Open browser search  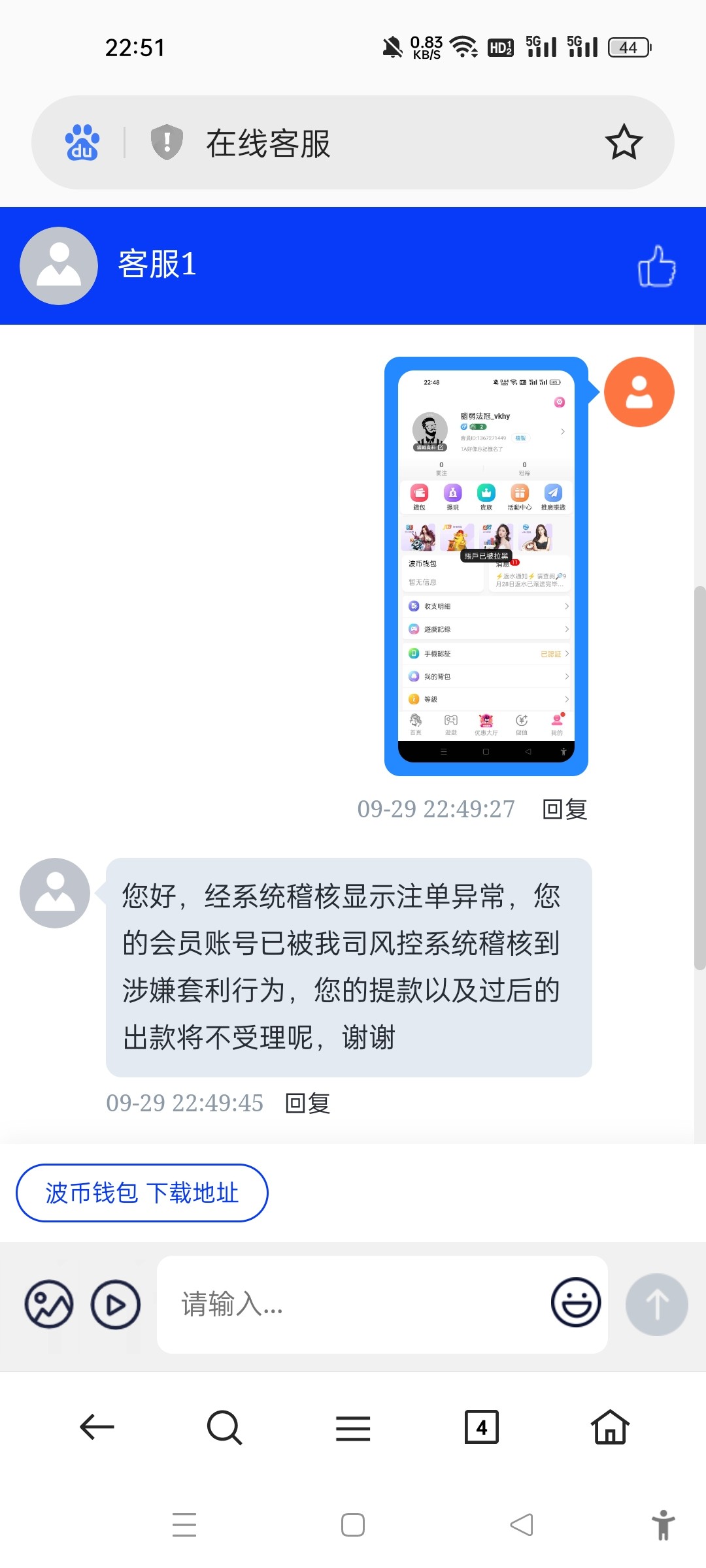coord(224,1427)
